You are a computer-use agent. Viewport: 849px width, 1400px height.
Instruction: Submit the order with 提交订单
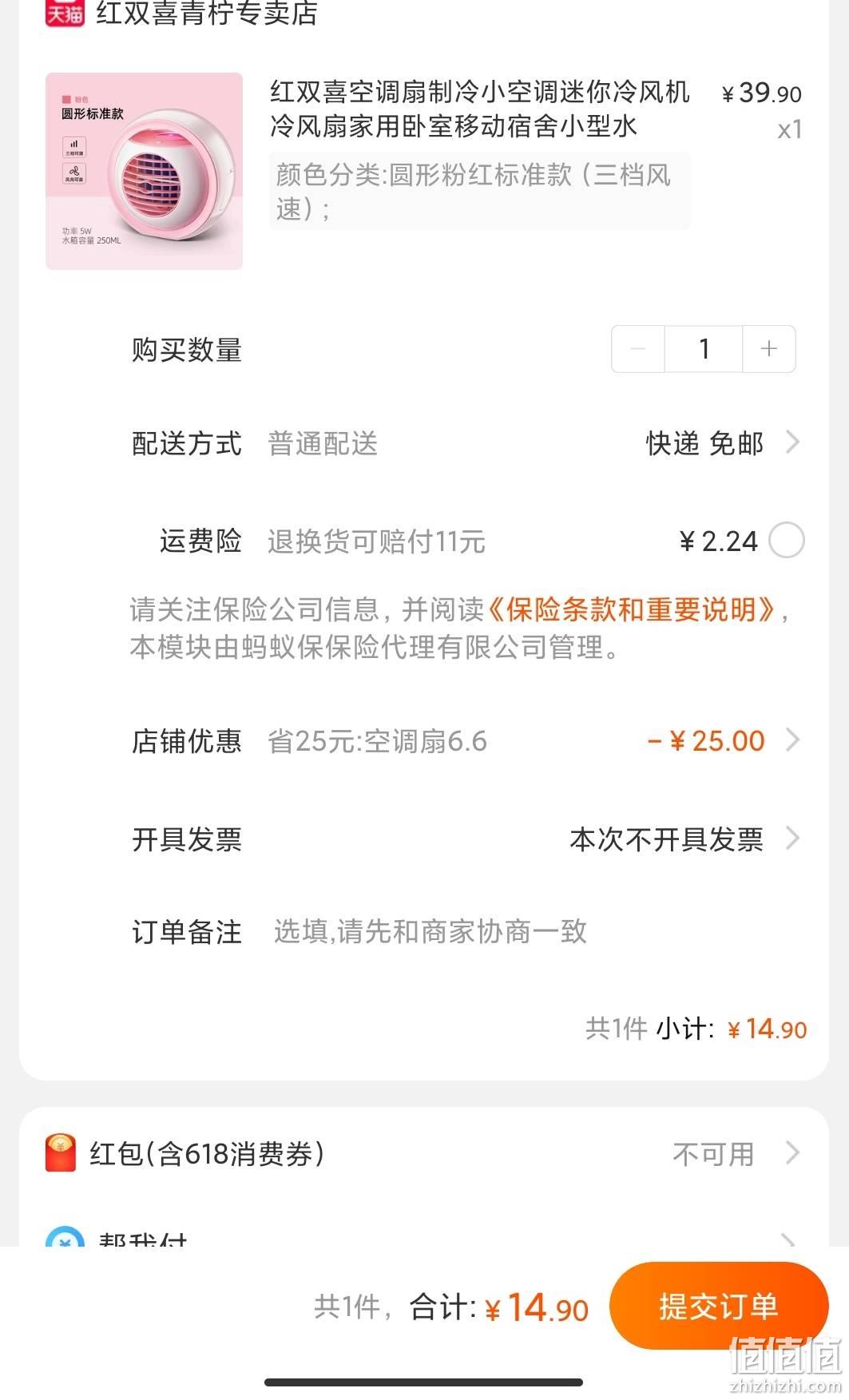[x=718, y=1307]
